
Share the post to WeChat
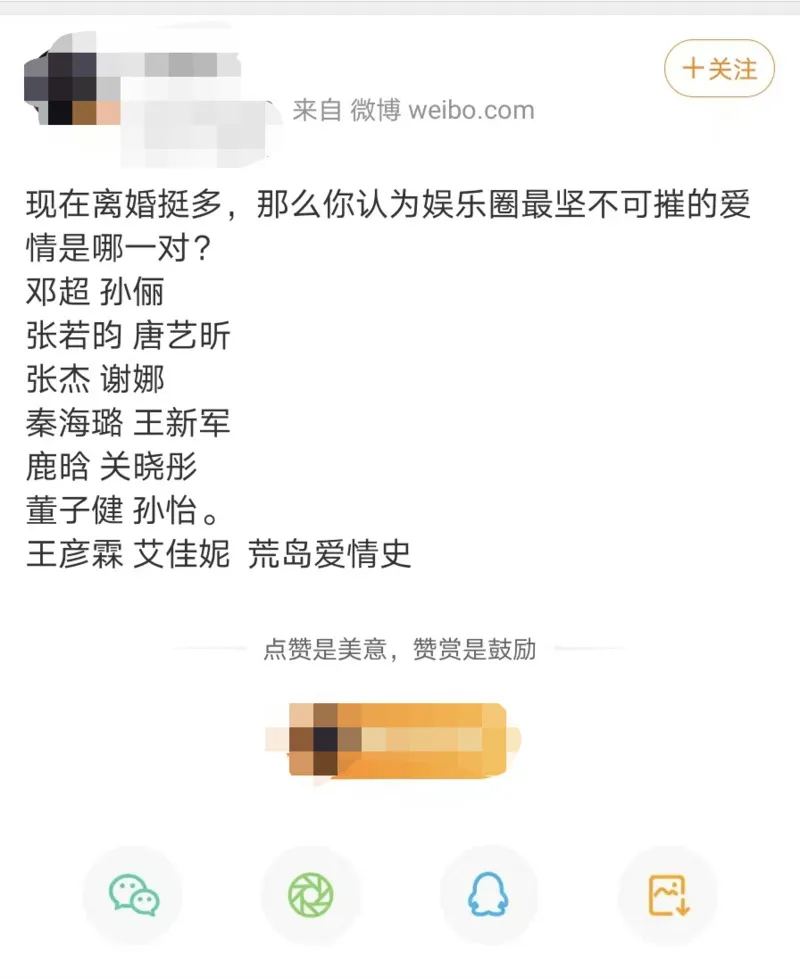click(x=131, y=893)
